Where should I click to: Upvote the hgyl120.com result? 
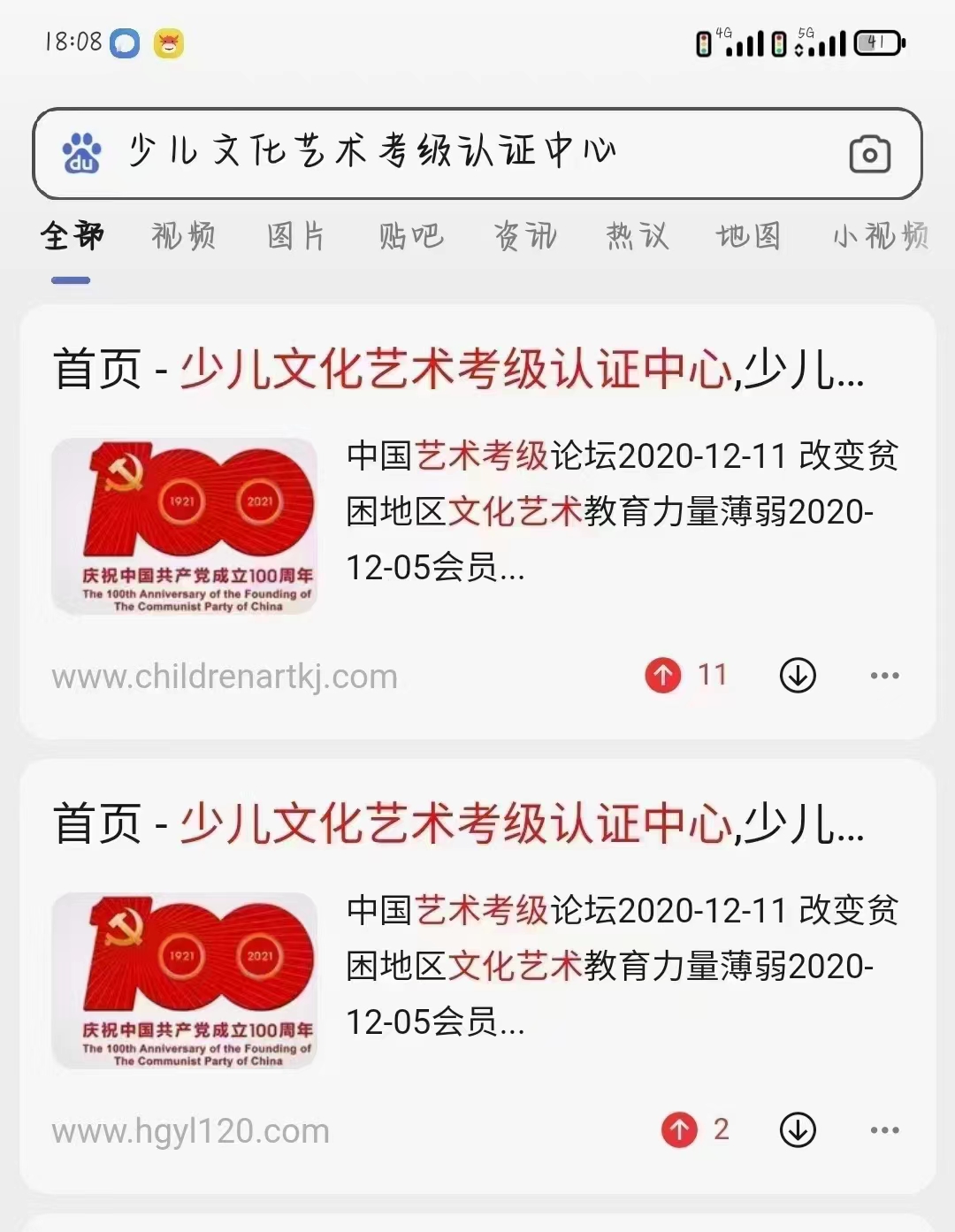679,1129
